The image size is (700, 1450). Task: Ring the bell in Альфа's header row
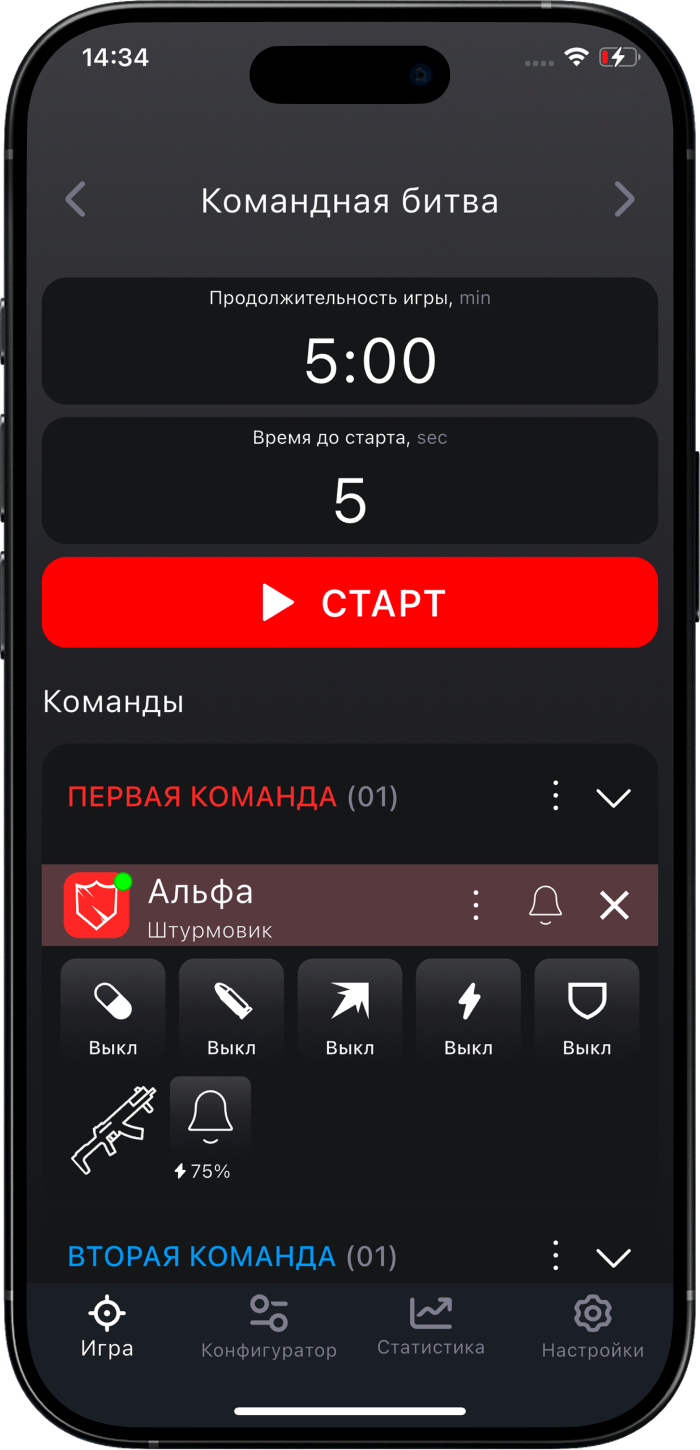tap(545, 905)
